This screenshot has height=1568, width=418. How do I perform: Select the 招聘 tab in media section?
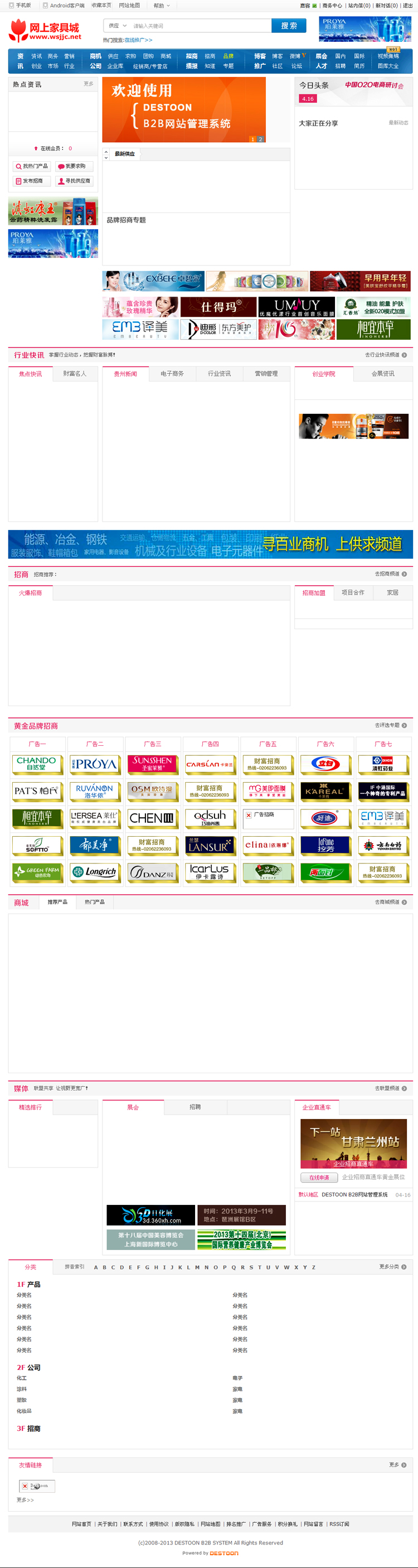pyautogui.click(x=195, y=1107)
